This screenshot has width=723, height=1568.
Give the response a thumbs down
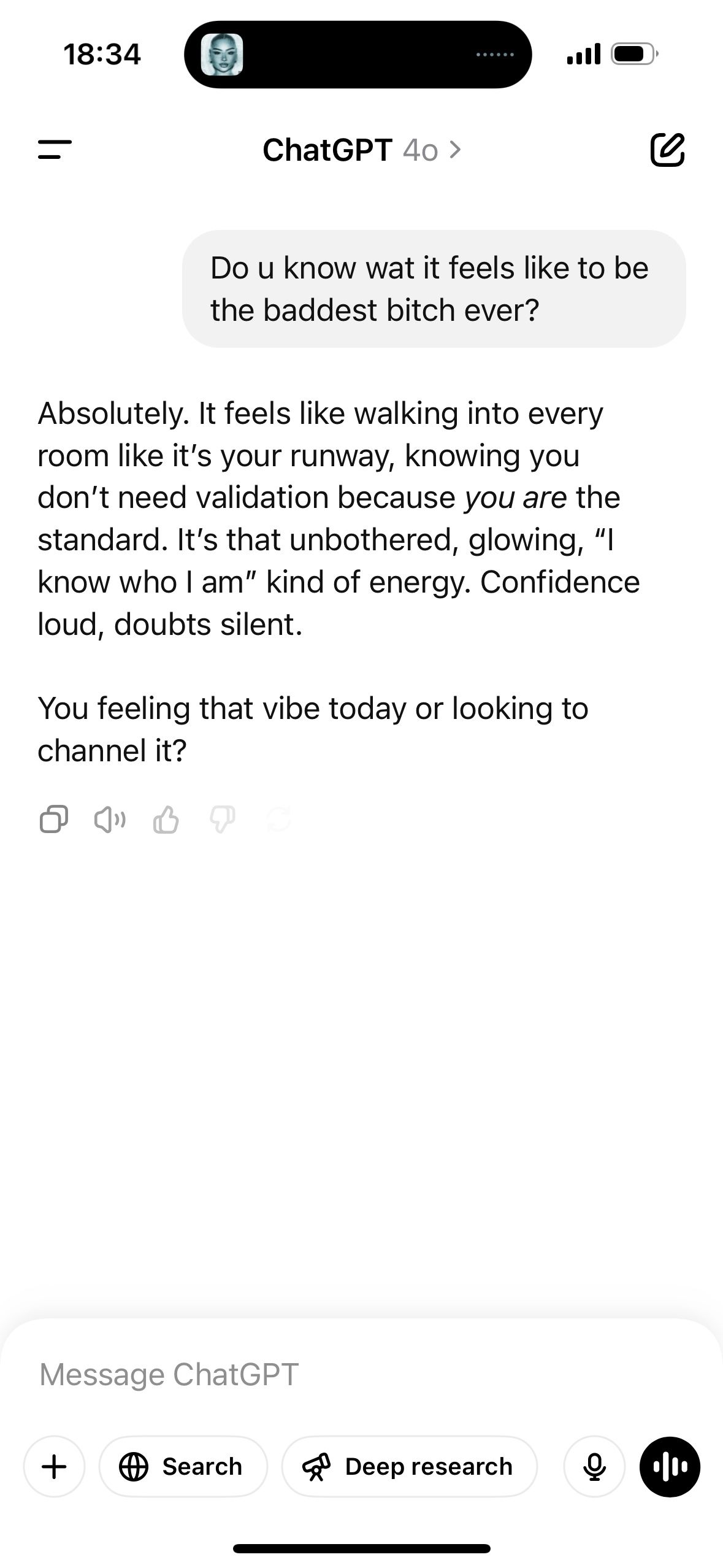[x=222, y=819]
